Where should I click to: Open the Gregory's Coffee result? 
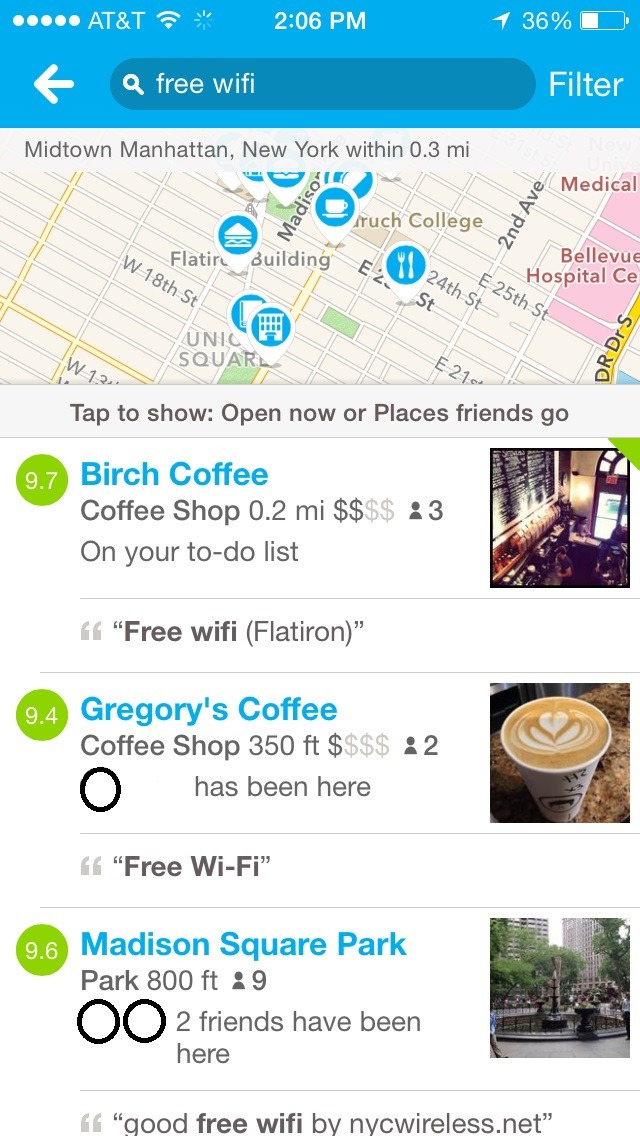(x=209, y=709)
